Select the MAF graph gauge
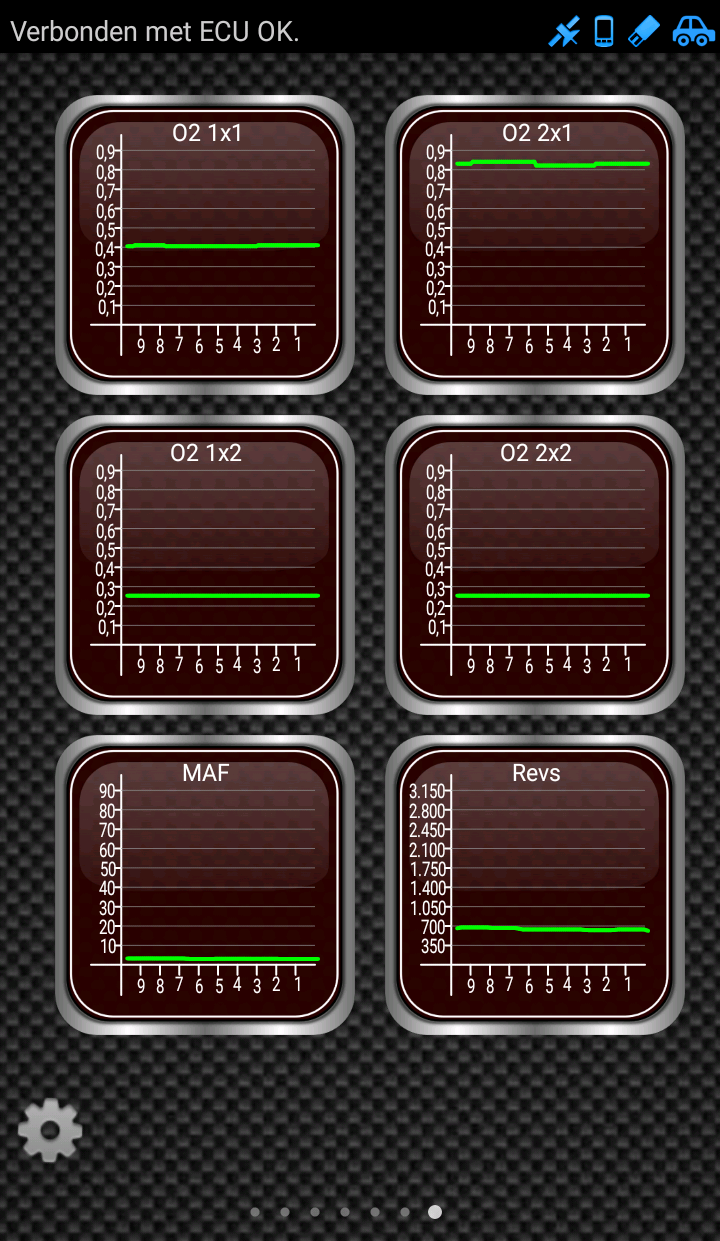 [205, 885]
